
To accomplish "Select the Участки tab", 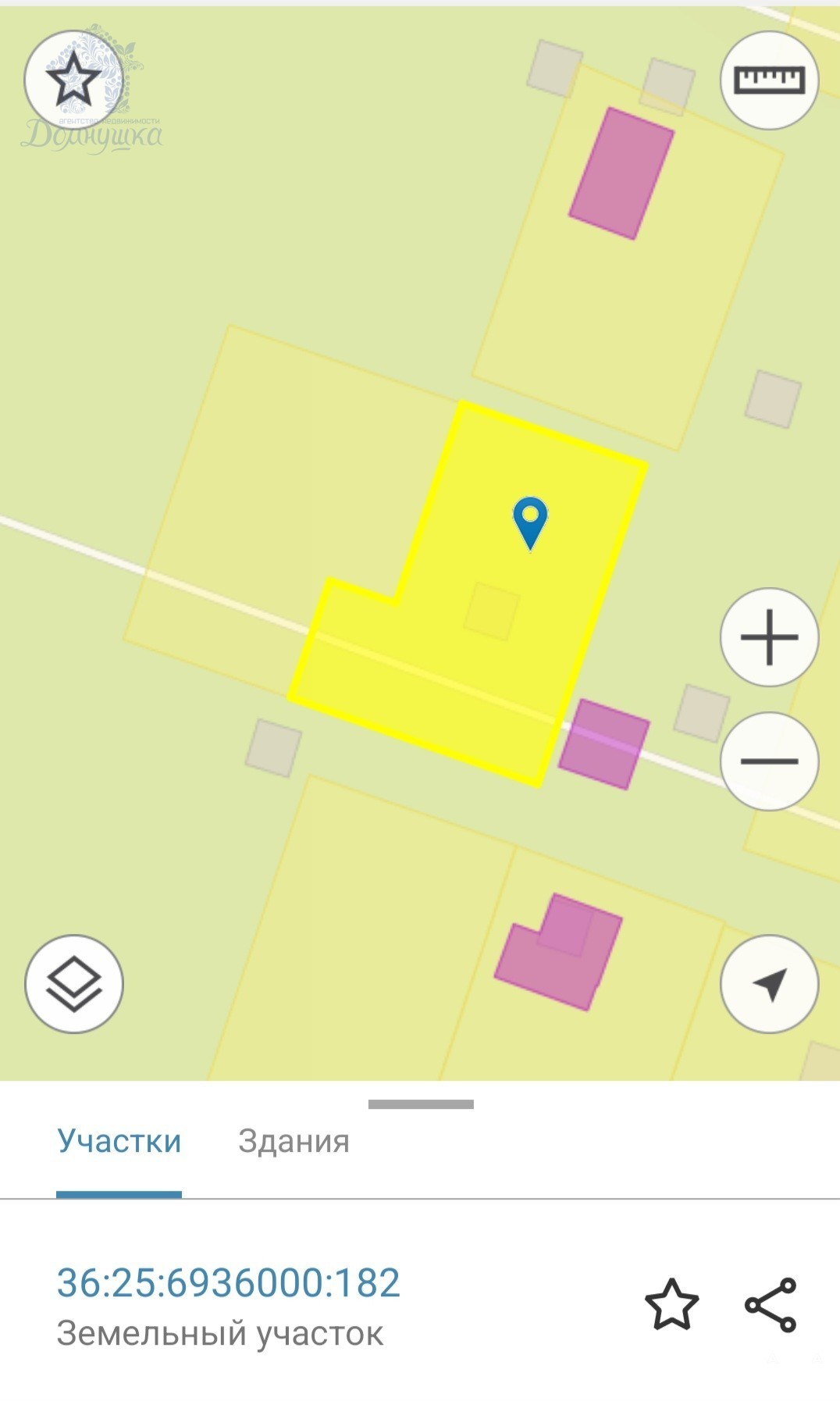I will pyautogui.click(x=119, y=1141).
